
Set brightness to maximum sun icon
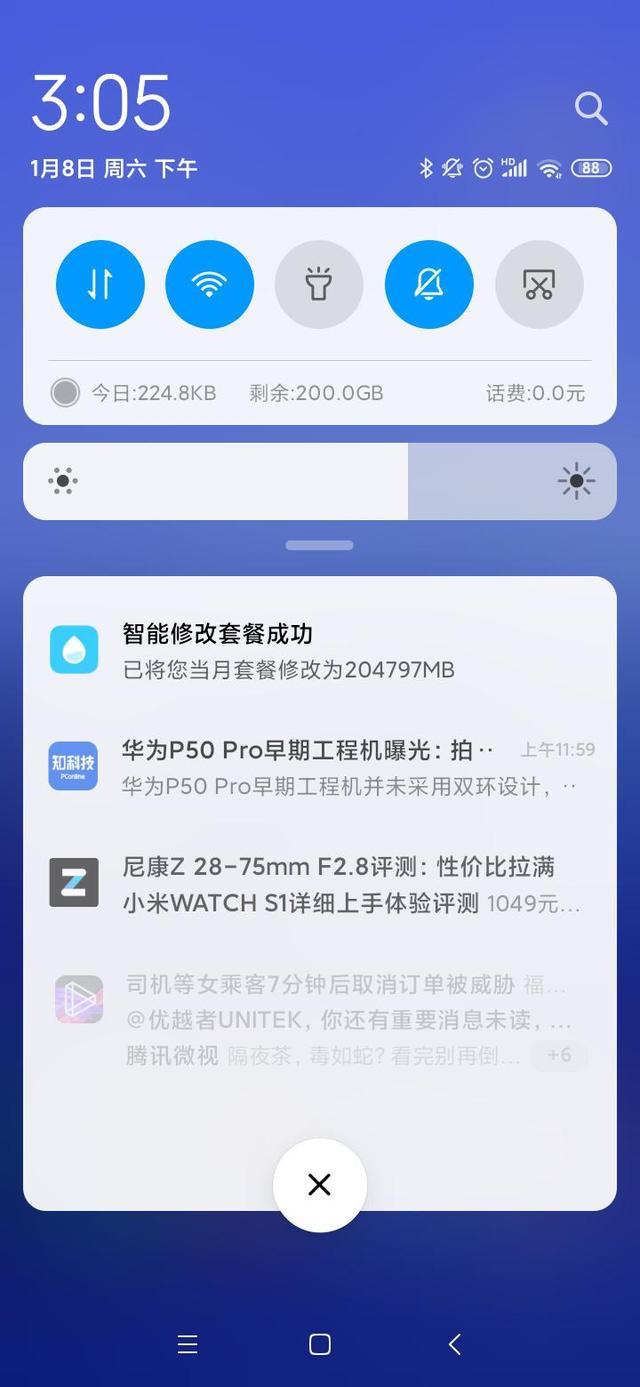(x=576, y=481)
